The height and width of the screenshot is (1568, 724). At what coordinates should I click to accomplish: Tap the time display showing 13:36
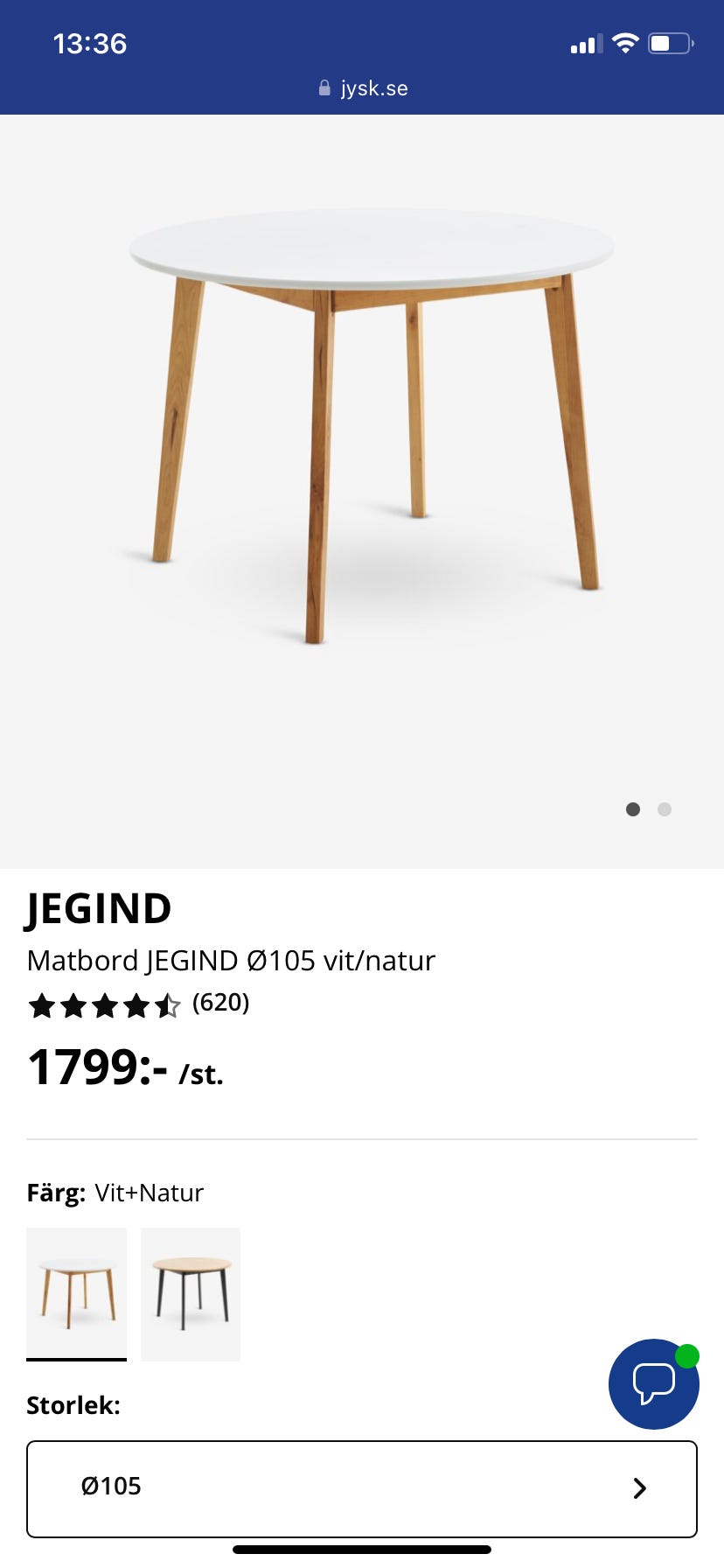[90, 43]
